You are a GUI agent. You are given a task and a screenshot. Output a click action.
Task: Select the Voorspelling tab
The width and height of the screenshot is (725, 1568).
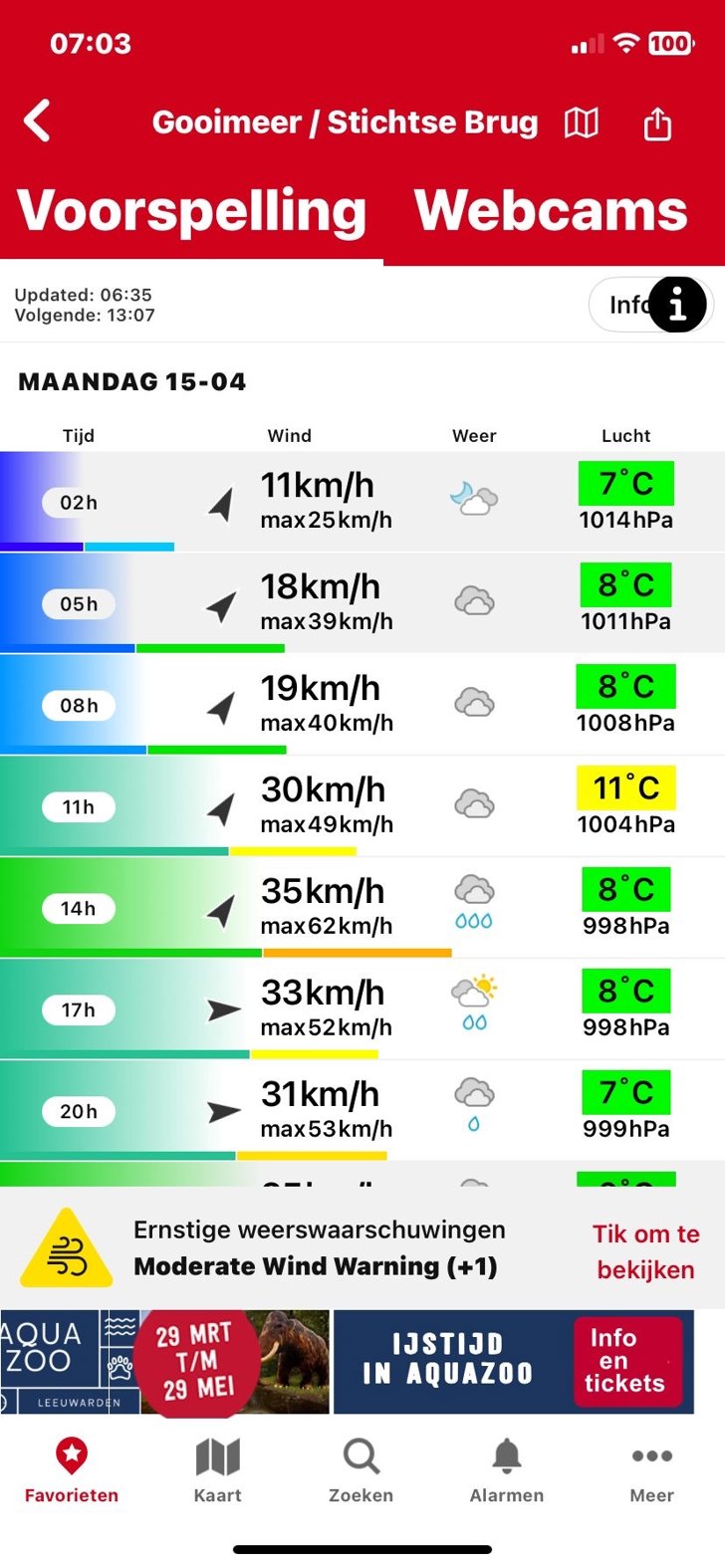(192, 211)
